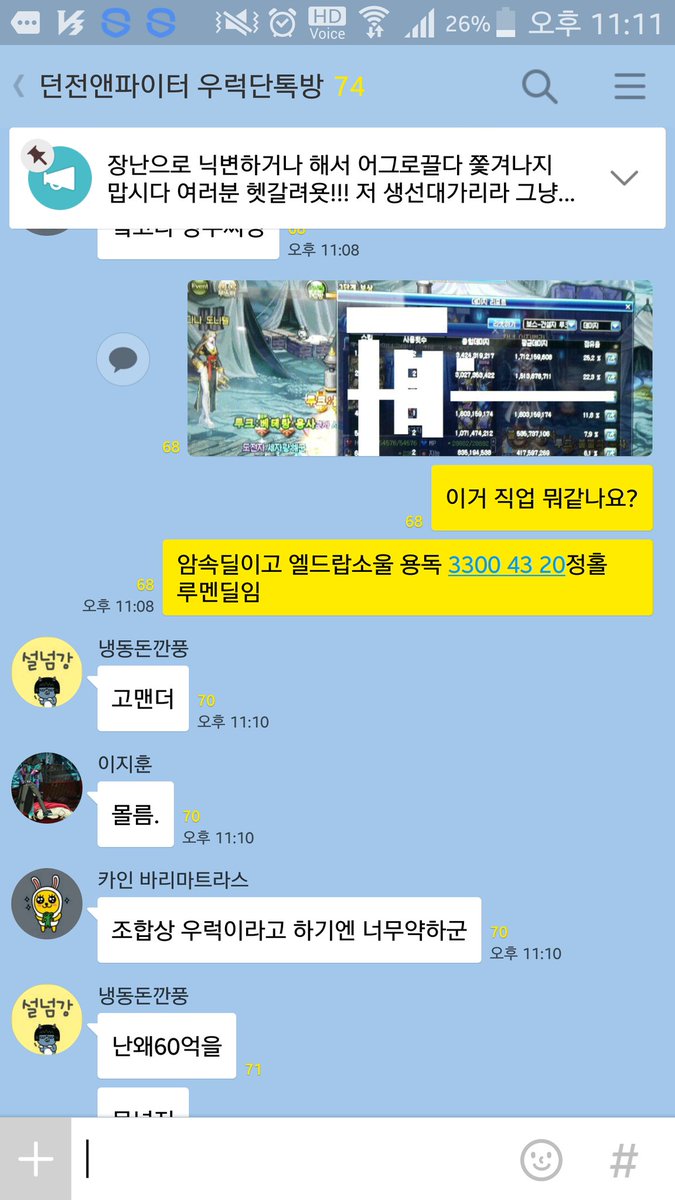The image size is (675, 1200).
Task: Tap the share bubble beside the image
Action: pos(123,360)
